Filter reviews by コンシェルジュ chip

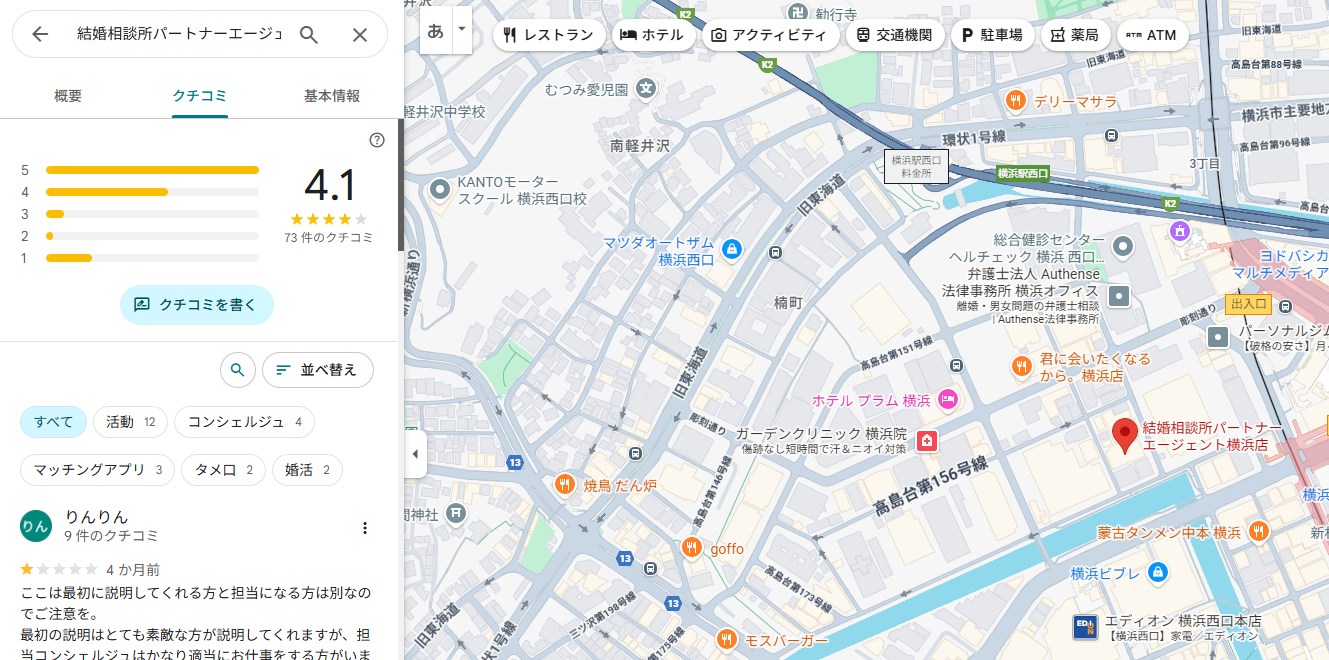[x=244, y=422]
